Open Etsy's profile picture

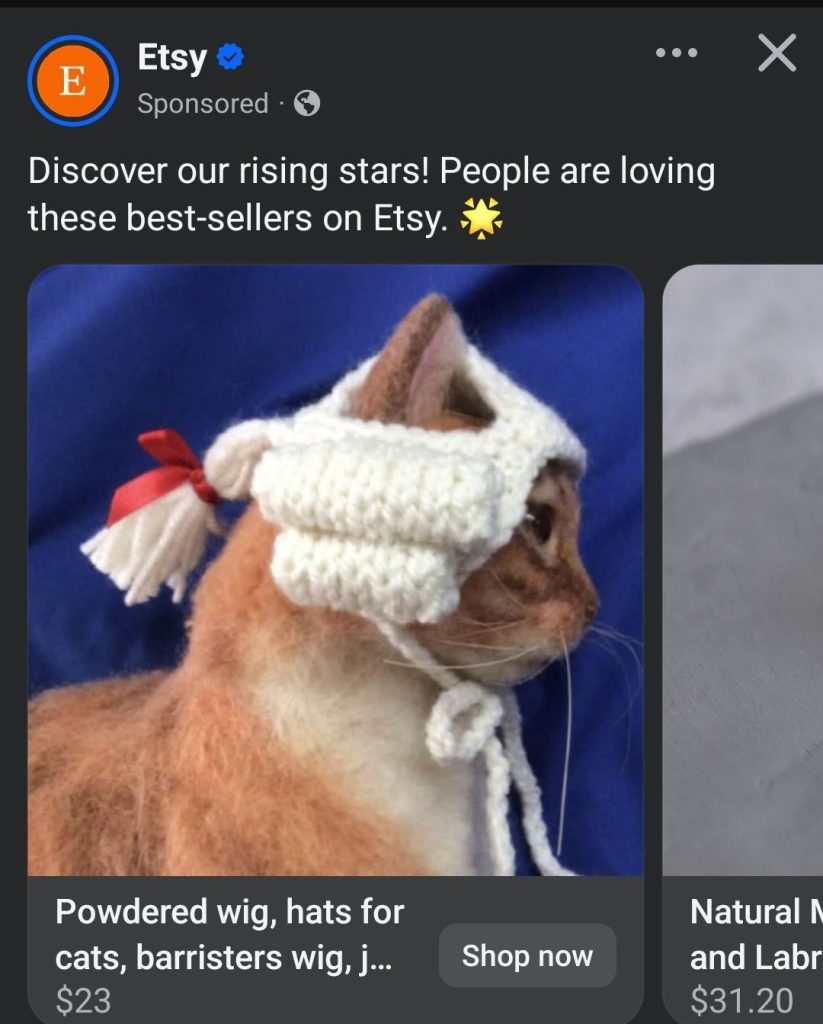point(73,81)
